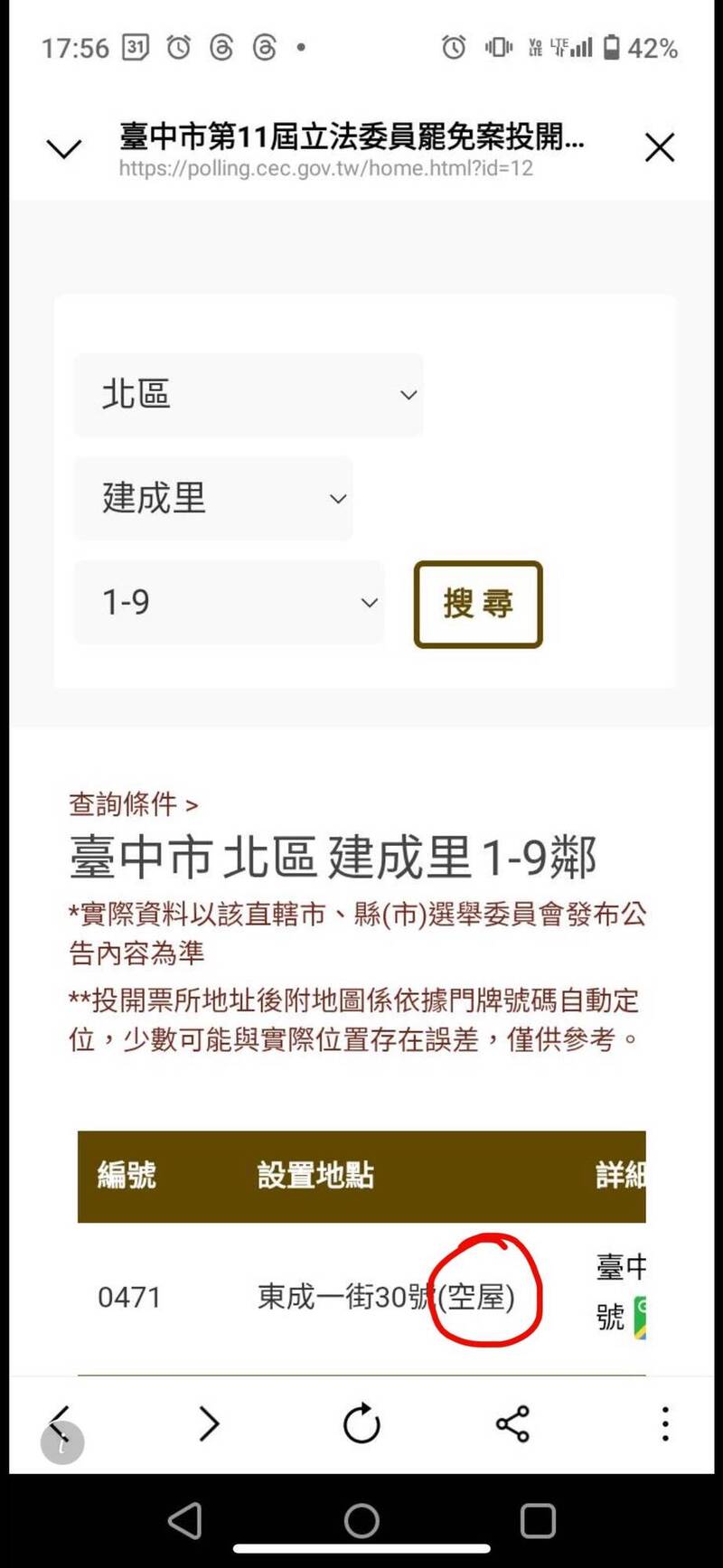The height and width of the screenshot is (1568, 723).
Task: Open the 建成里 village dropdown
Action: tap(213, 498)
